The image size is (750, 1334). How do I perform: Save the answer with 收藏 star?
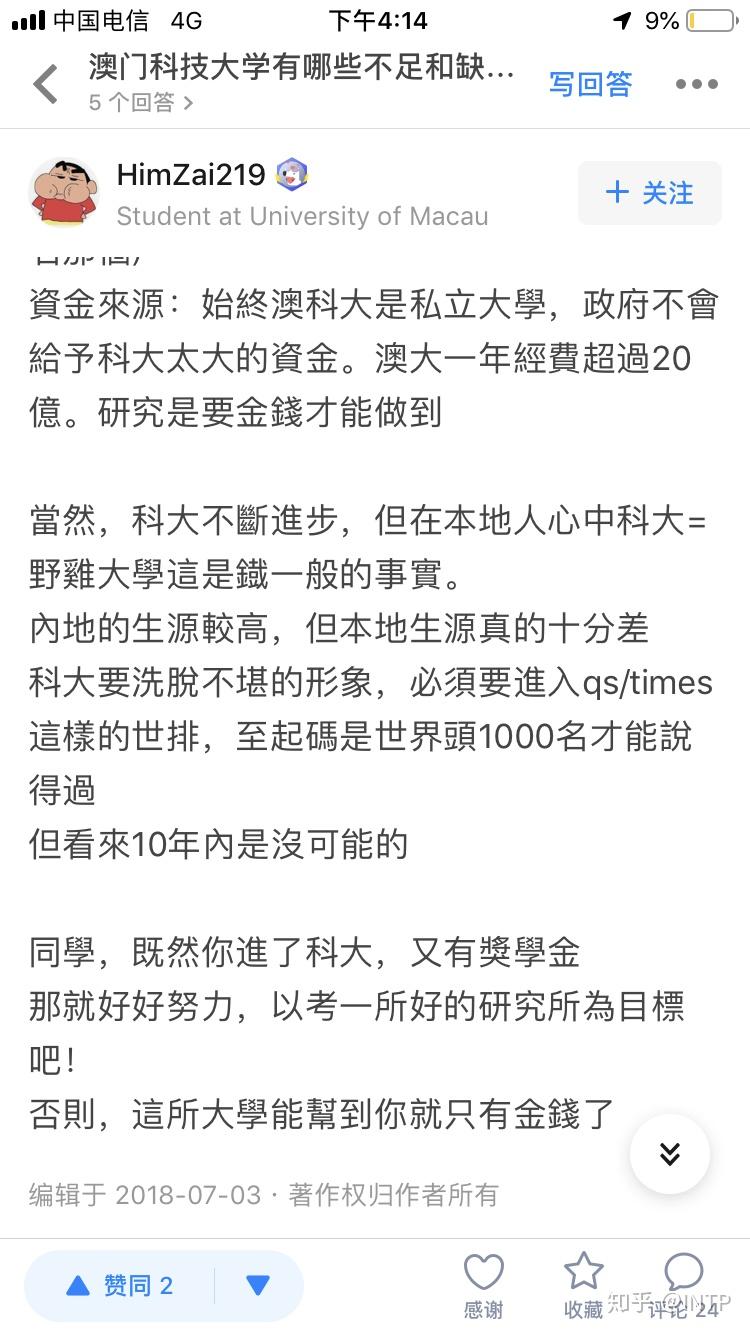(584, 1286)
